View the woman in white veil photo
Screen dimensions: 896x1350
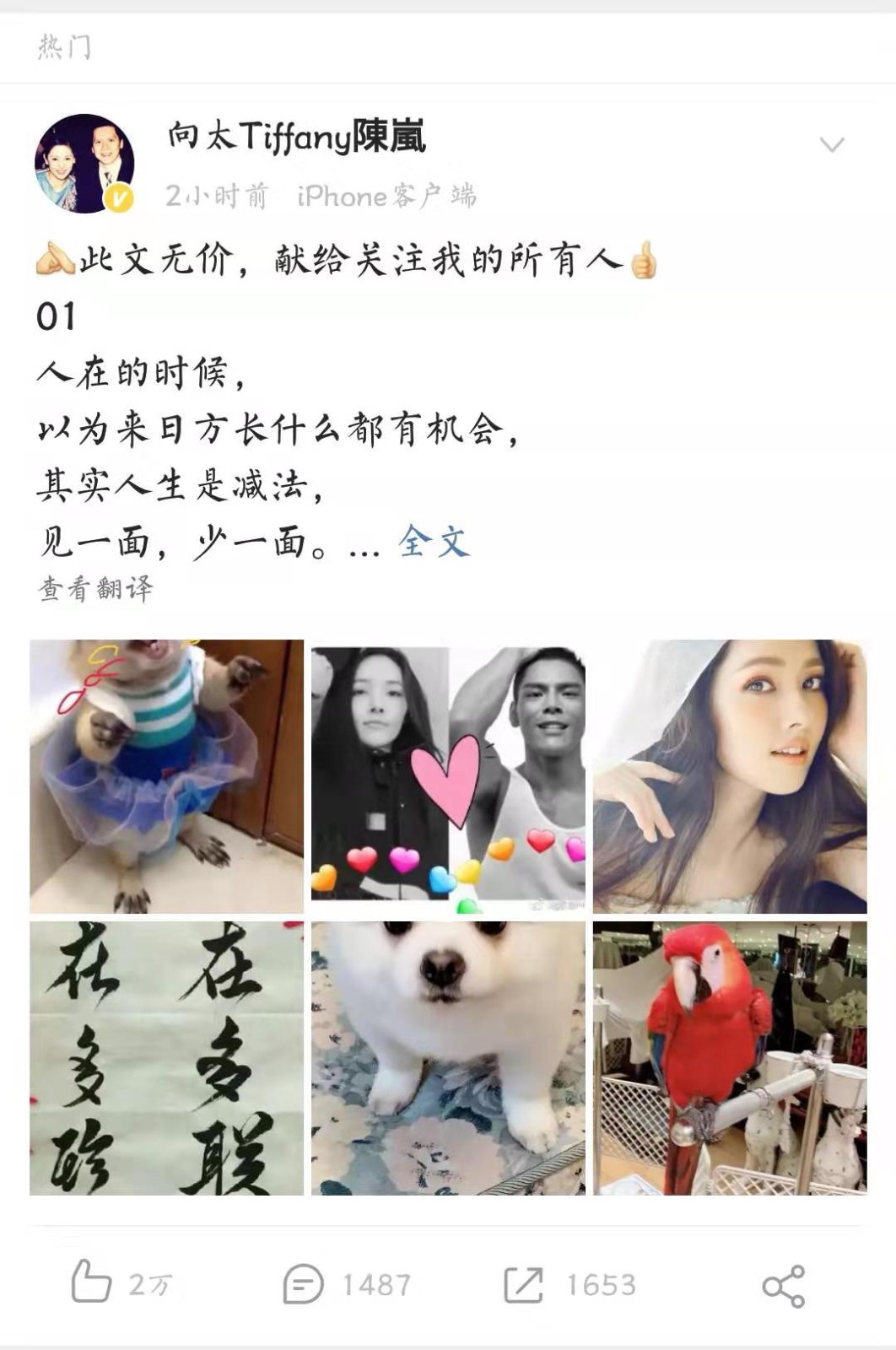[x=730, y=776]
